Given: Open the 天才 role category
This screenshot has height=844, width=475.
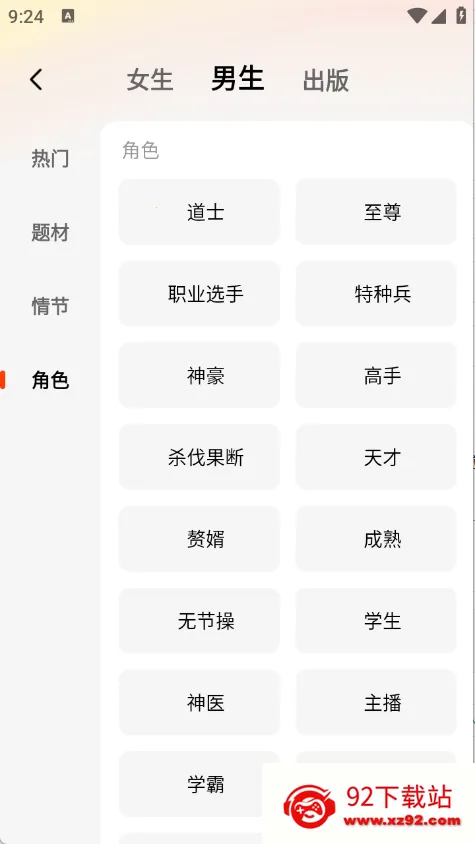Looking at the screenshot, I should point(376,458).
